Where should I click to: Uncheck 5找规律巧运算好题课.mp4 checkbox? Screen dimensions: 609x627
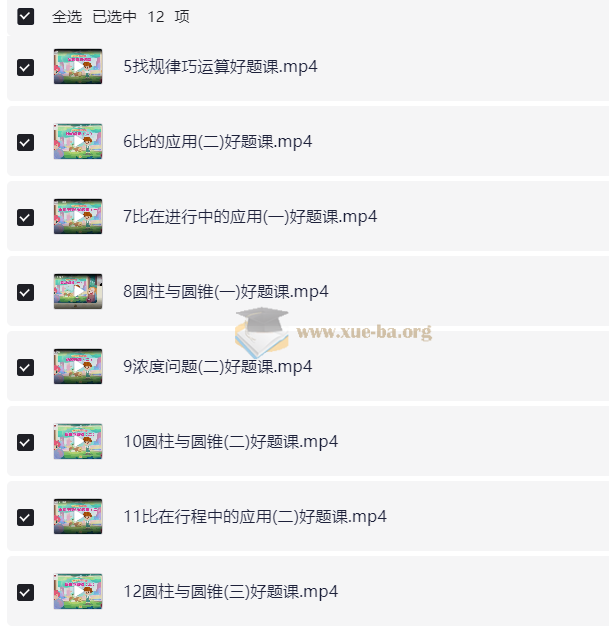point(26,67)
